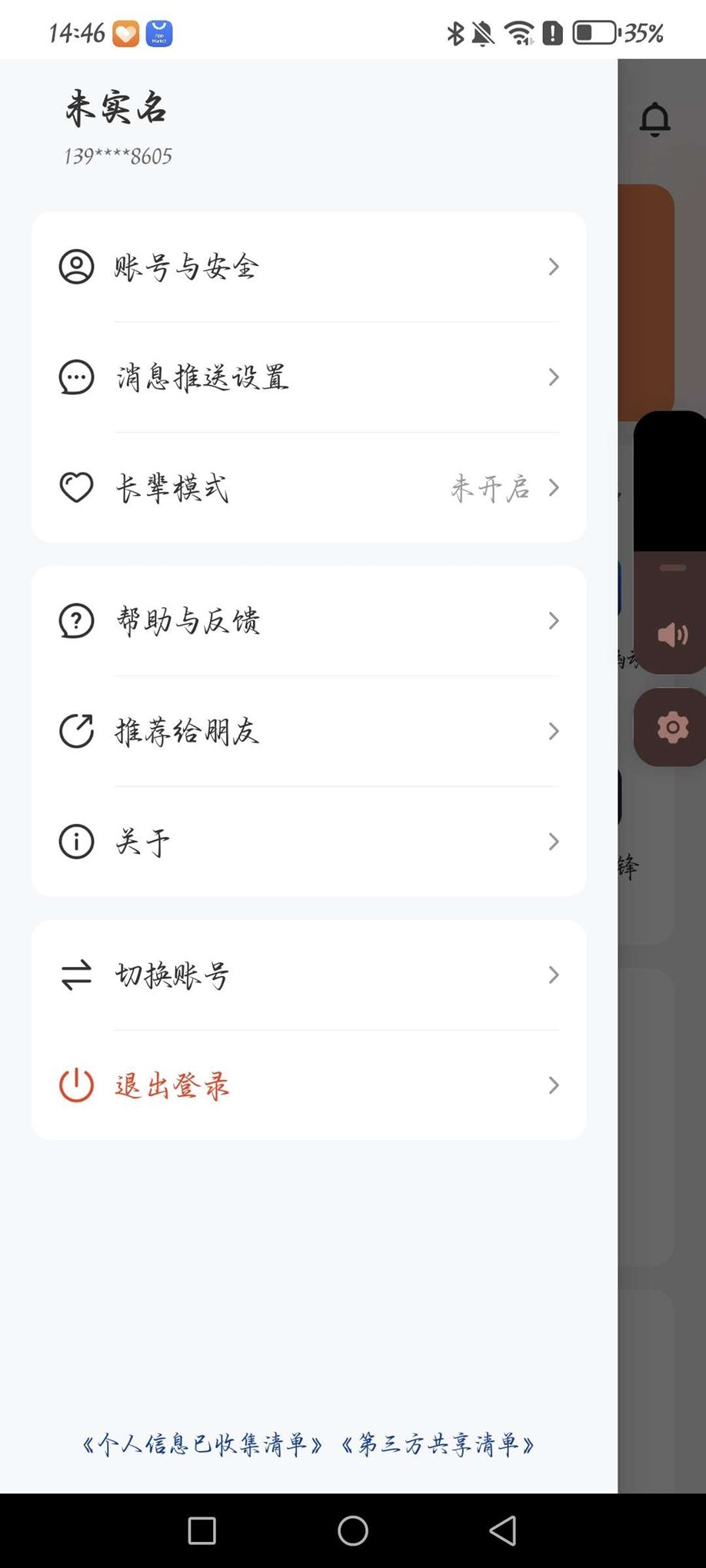Tap 推荐给朋友 row

pyautogui.click(x=308, y=731)
